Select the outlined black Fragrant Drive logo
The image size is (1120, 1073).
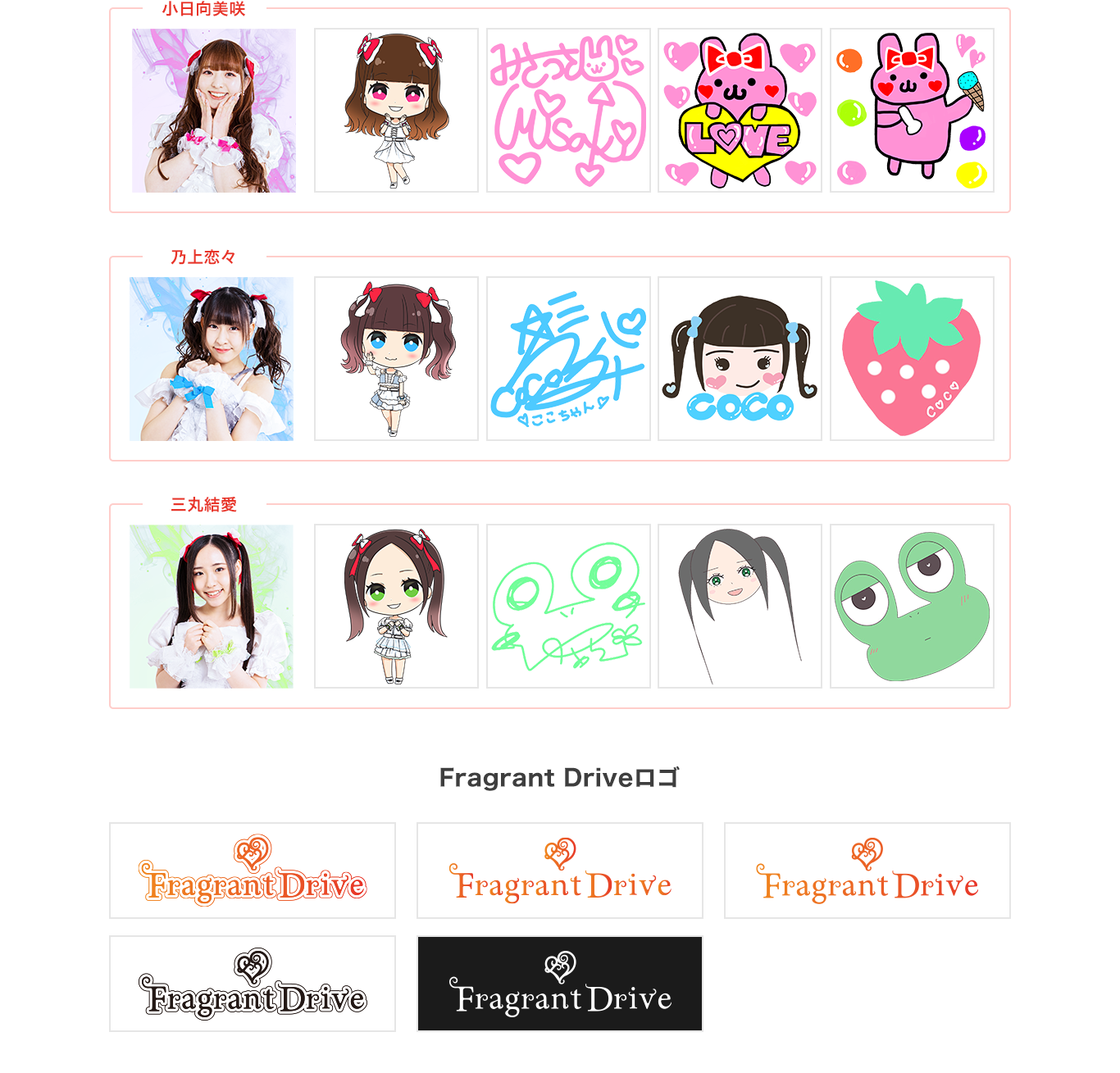253,984
